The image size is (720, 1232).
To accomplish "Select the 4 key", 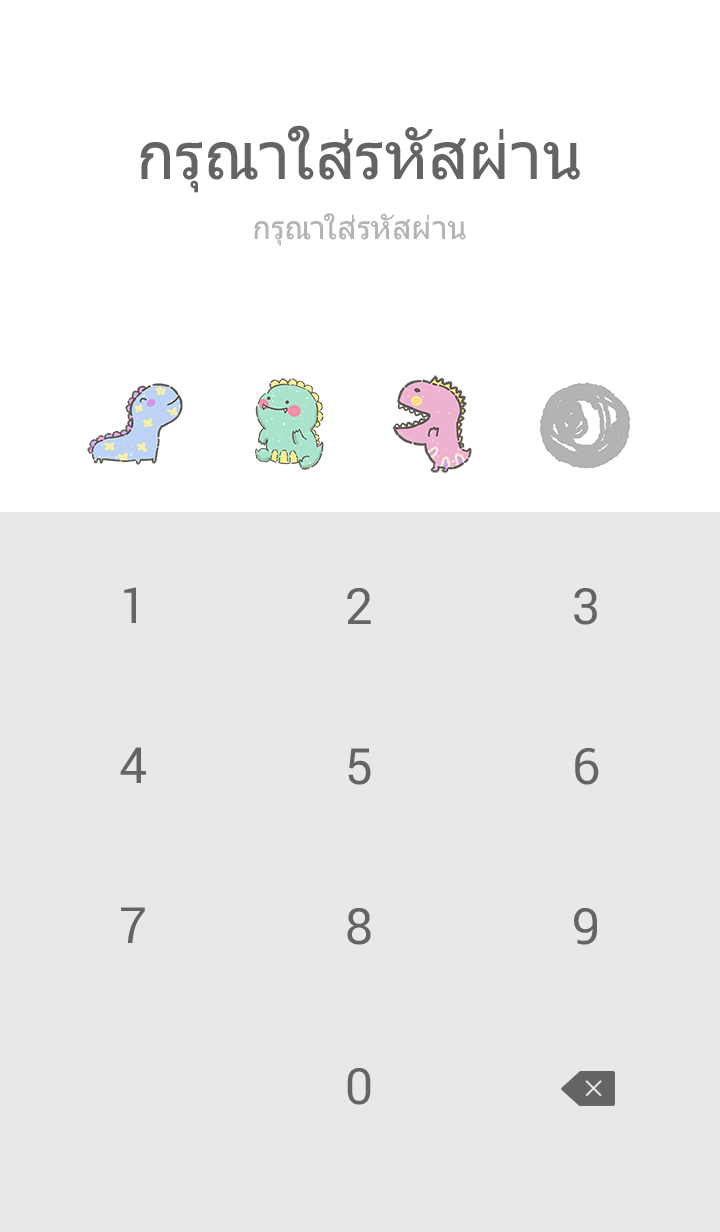I will click(132, 767).
